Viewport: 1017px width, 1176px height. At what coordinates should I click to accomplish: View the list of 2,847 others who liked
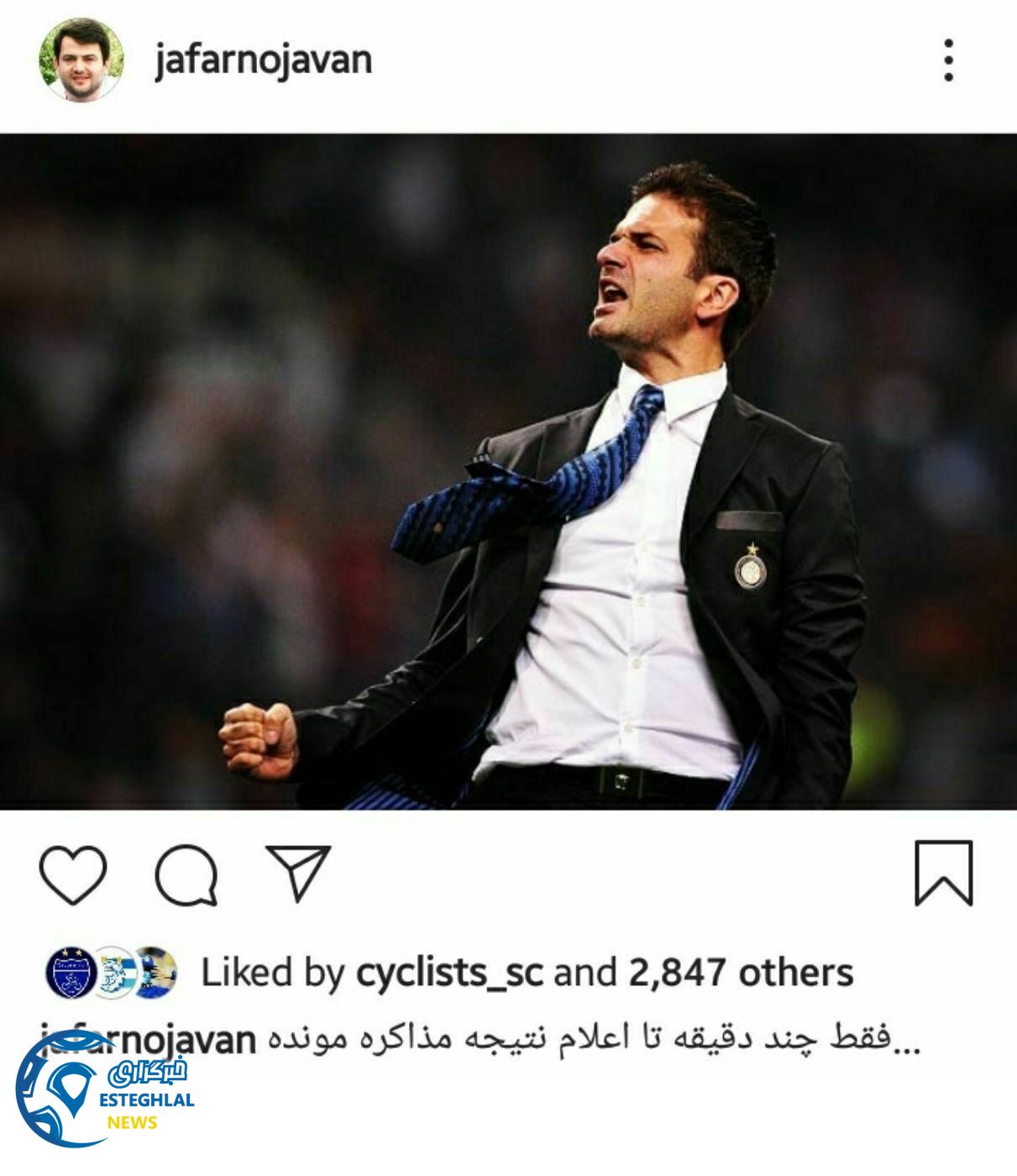click(x=741, y=973)
